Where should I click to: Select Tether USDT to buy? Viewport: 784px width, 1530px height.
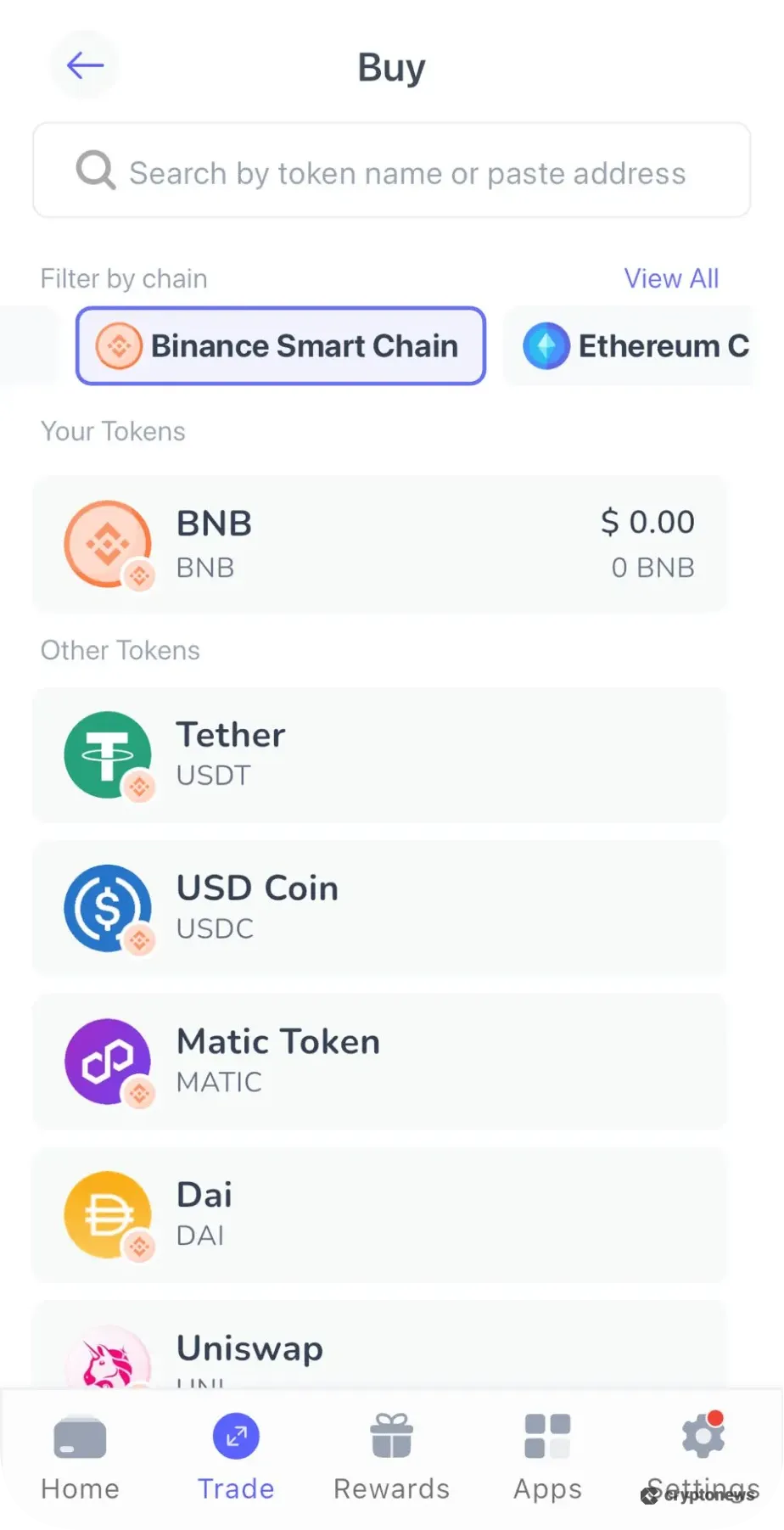pyautogui.click(x=379, y=754)
